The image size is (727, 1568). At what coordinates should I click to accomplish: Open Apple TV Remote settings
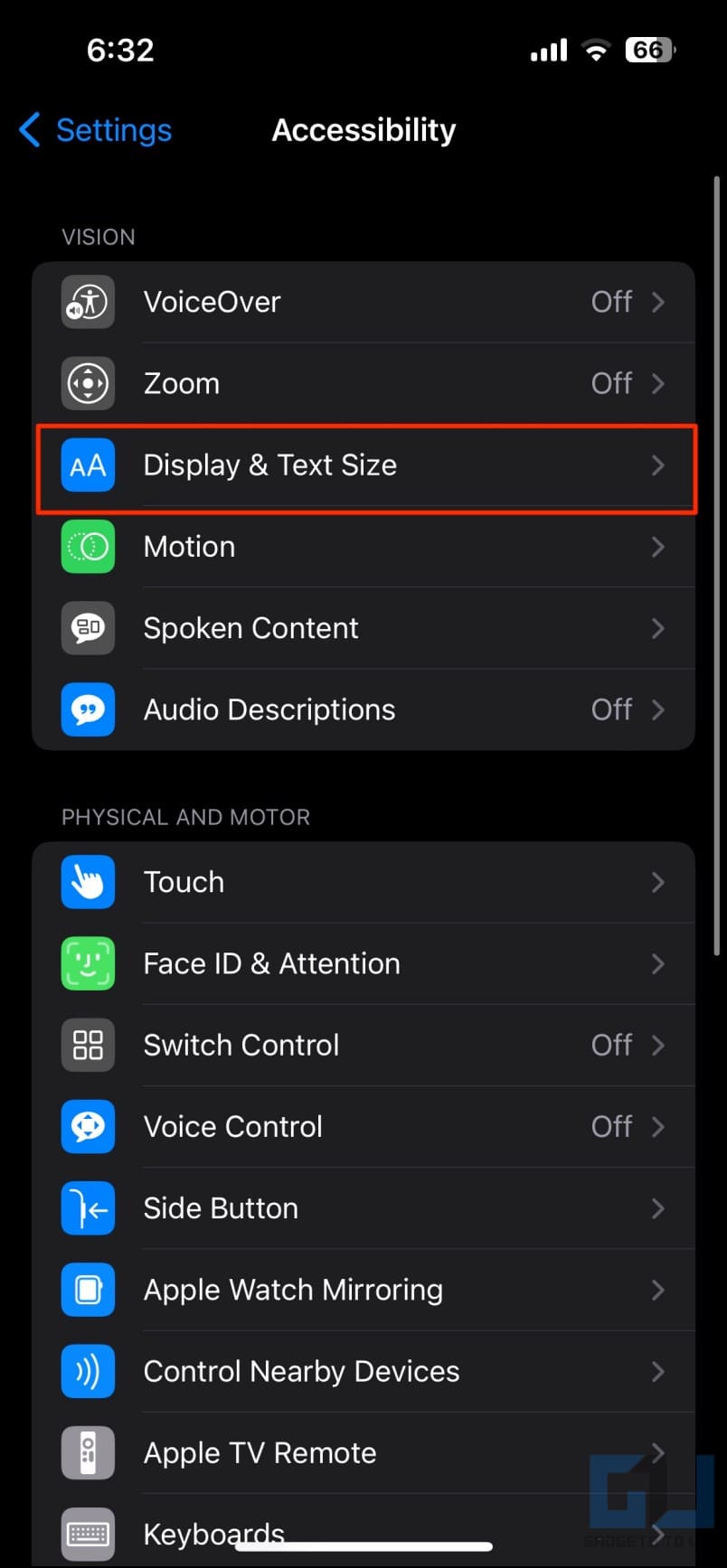(363, 1452)
